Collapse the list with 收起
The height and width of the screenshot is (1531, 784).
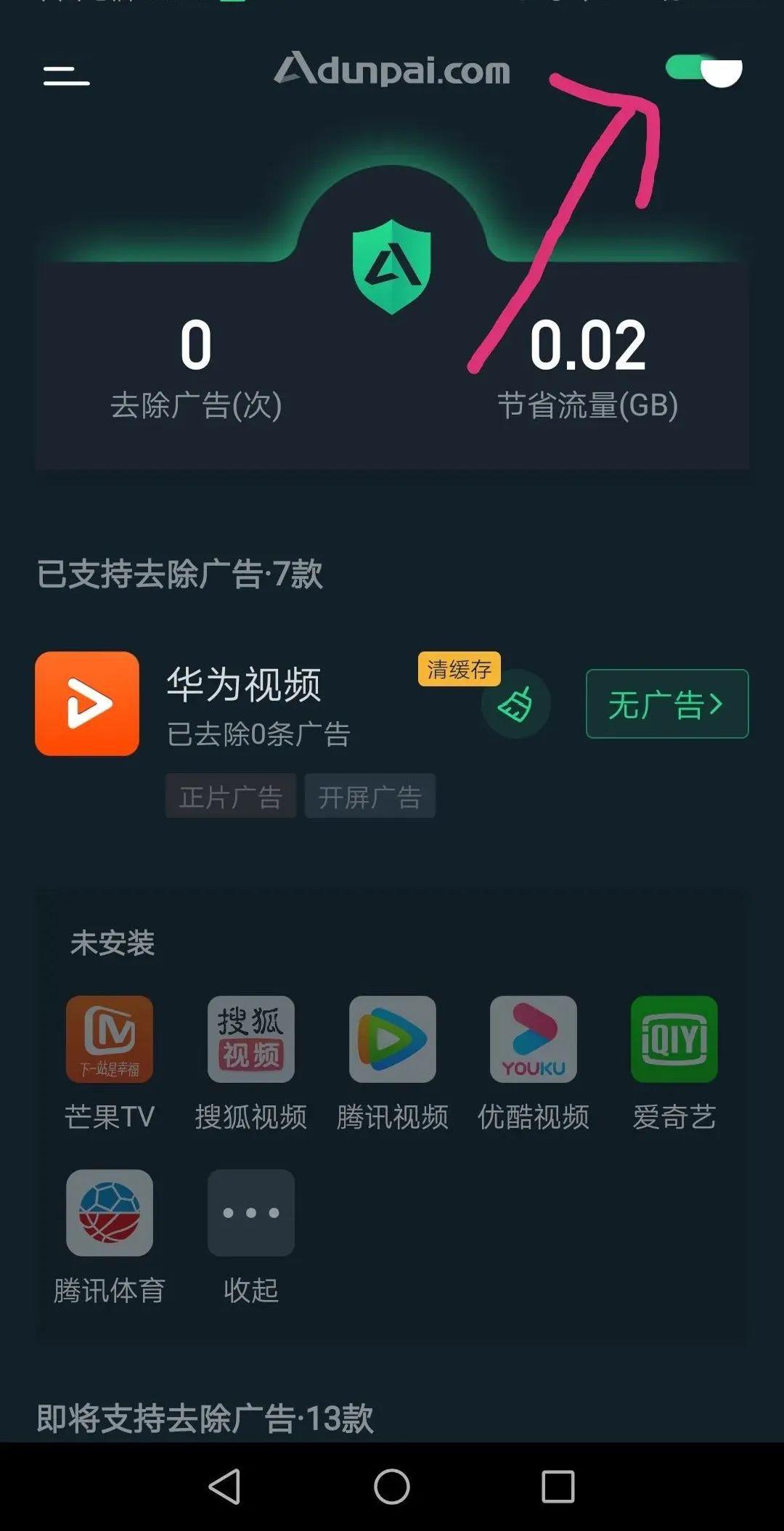(251, 1213)
